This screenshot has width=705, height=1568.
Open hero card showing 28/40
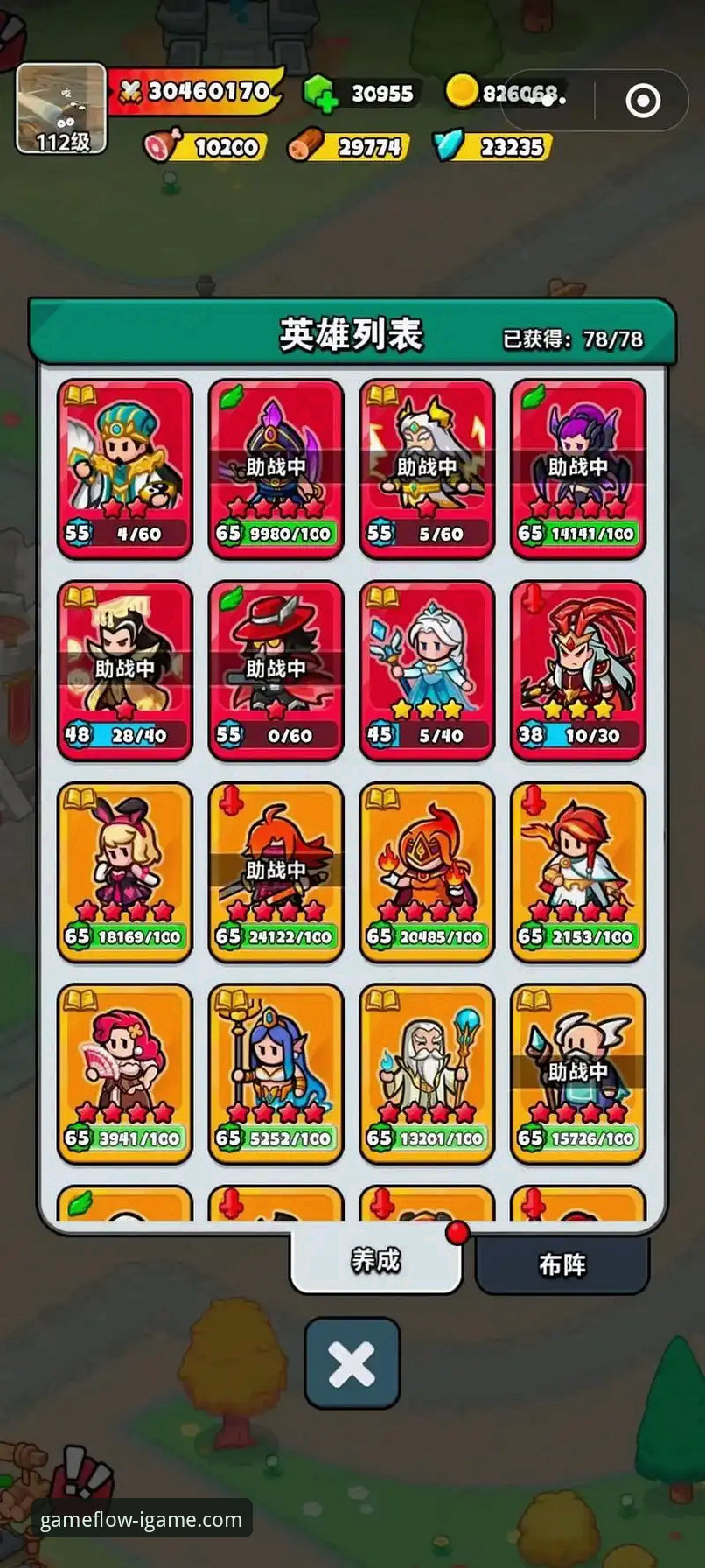coord(125,669)
